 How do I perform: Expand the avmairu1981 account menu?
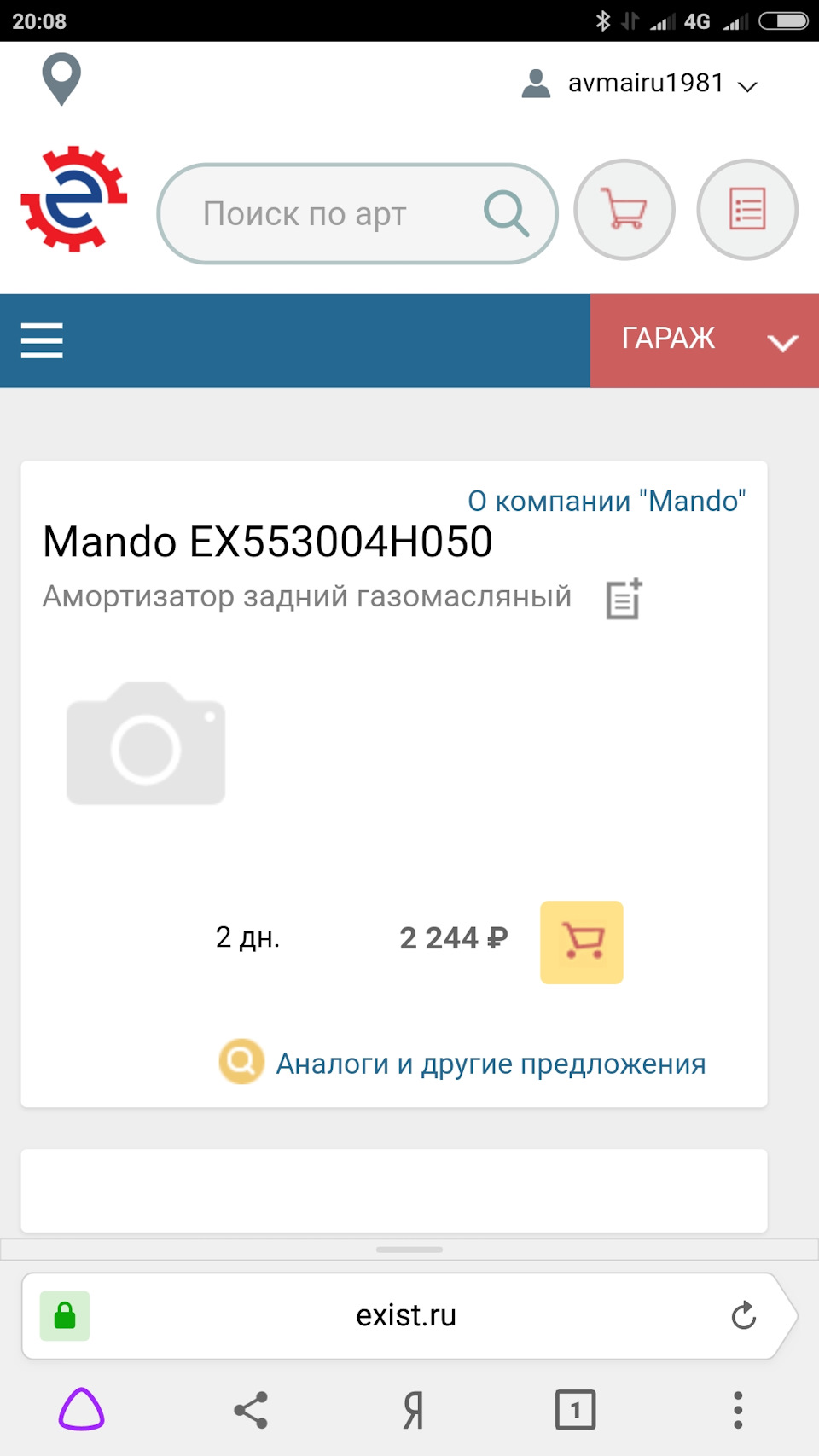click(640, 84)
